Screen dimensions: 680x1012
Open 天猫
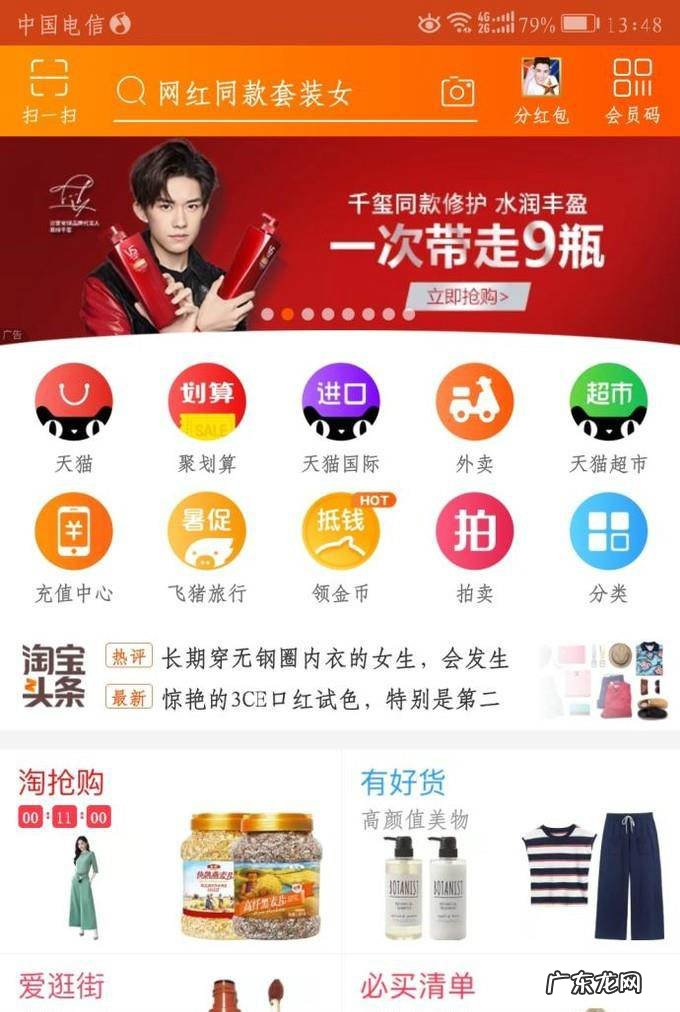coord(74,414)
